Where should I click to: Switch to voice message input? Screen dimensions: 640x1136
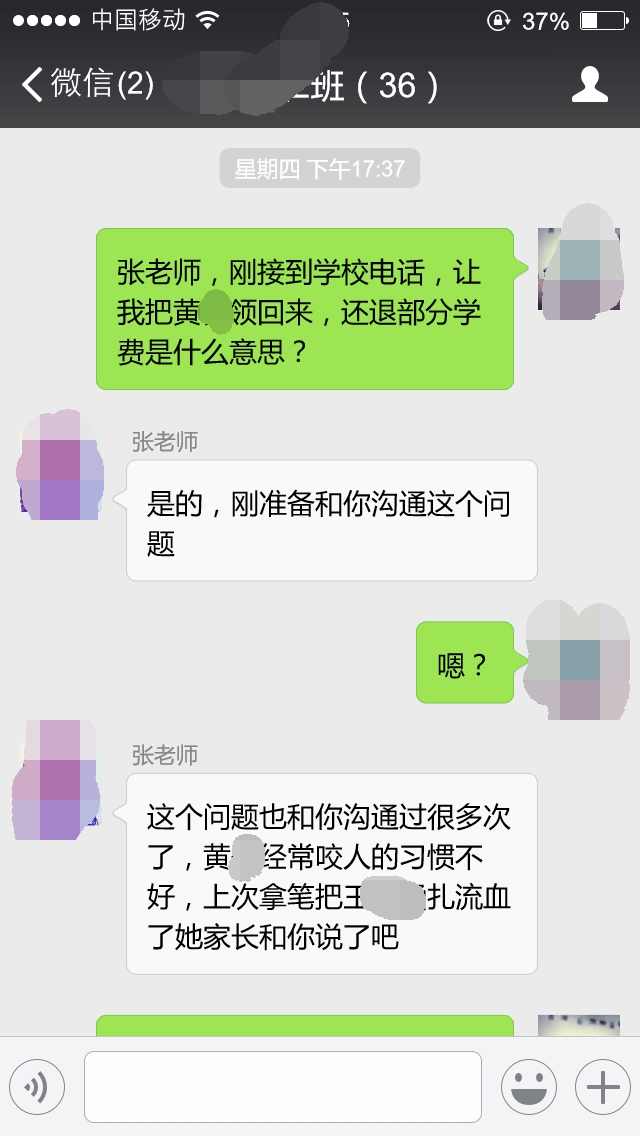click(37, 1086)
